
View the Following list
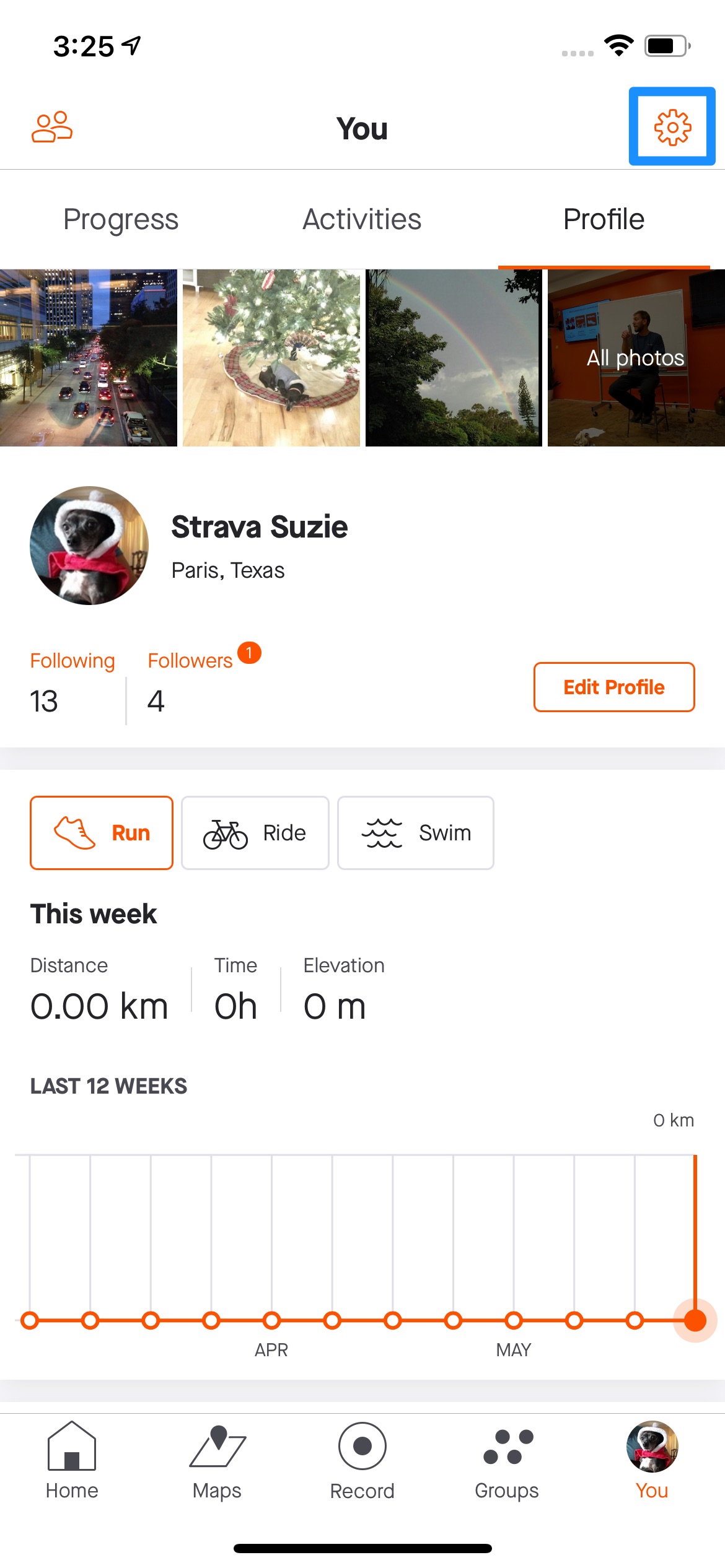(72, 682)
